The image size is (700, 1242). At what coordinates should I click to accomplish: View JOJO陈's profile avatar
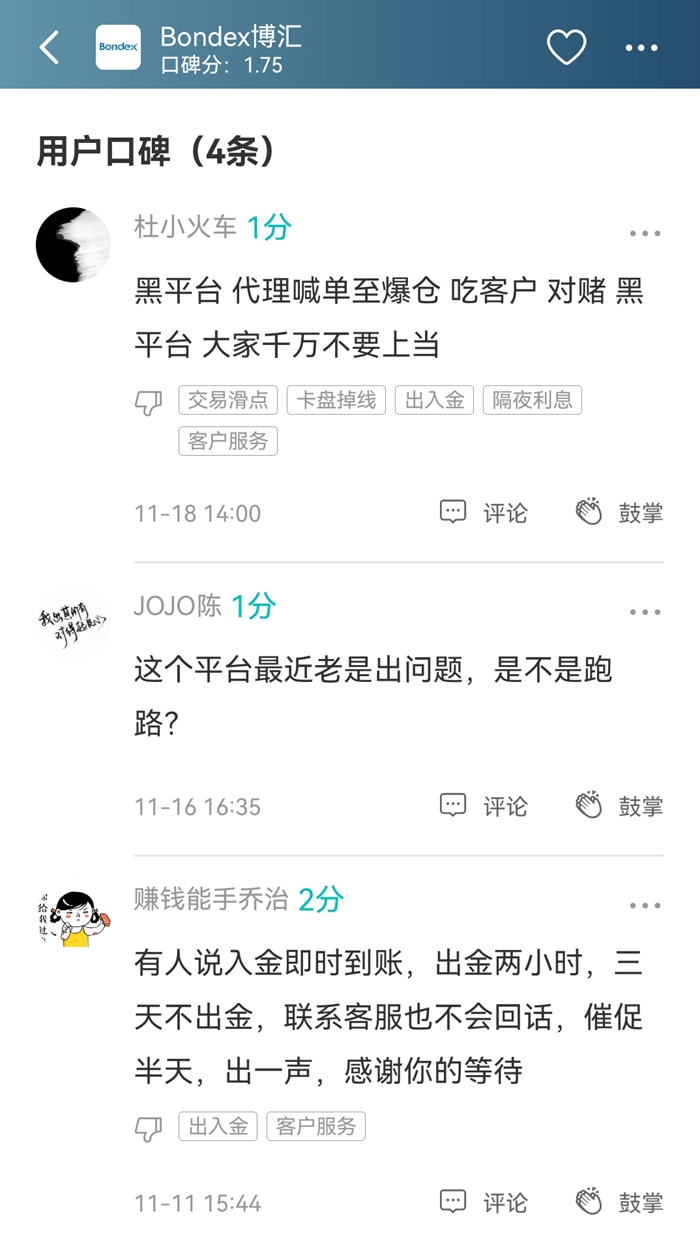pyautogui.click(x=73, y=623)
